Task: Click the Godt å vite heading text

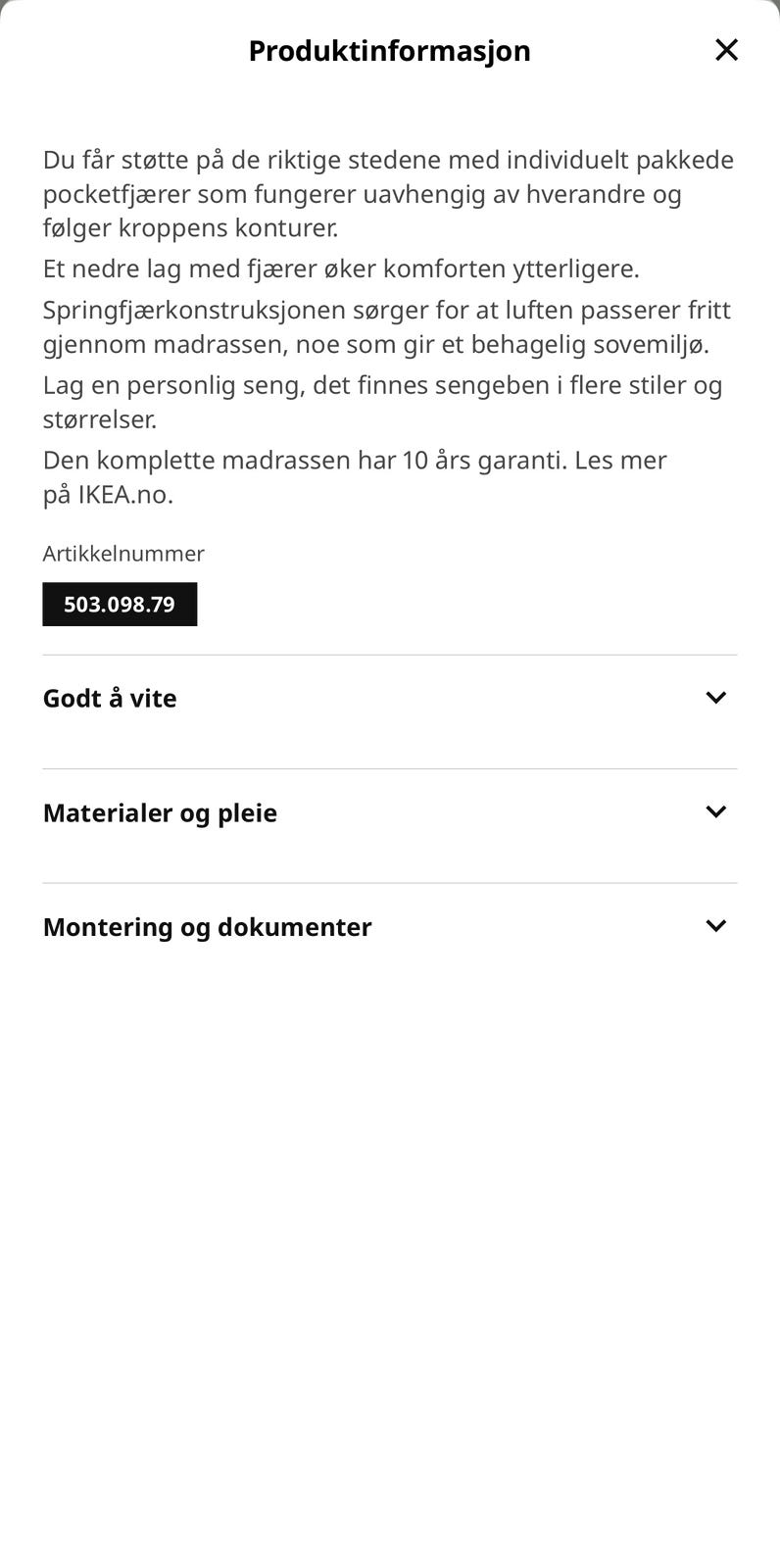Action: 109,697
